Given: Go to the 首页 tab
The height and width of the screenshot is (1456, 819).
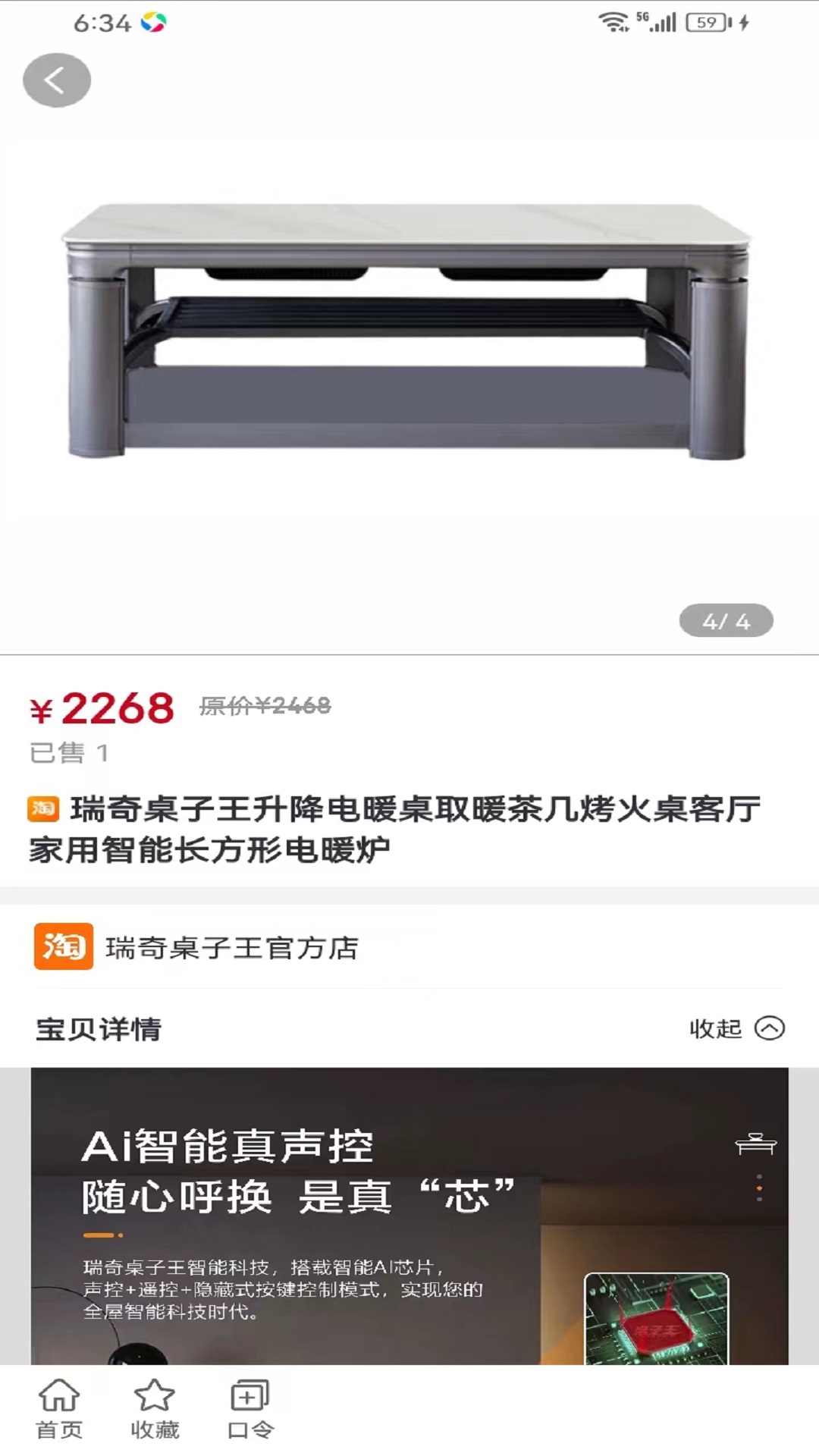Looking at the screenshot, I should click(59, 1409).
